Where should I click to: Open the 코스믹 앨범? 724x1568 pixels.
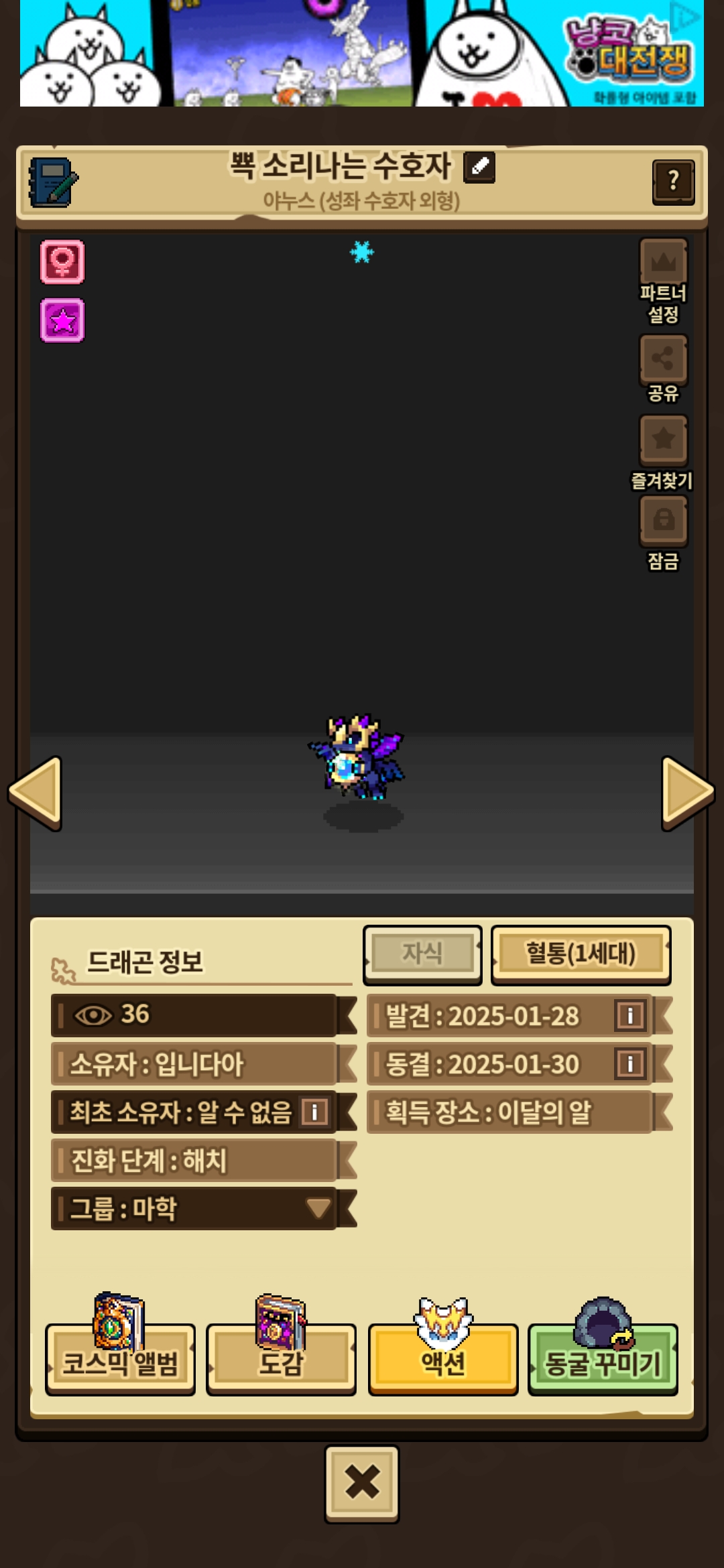coord(120,1359)
